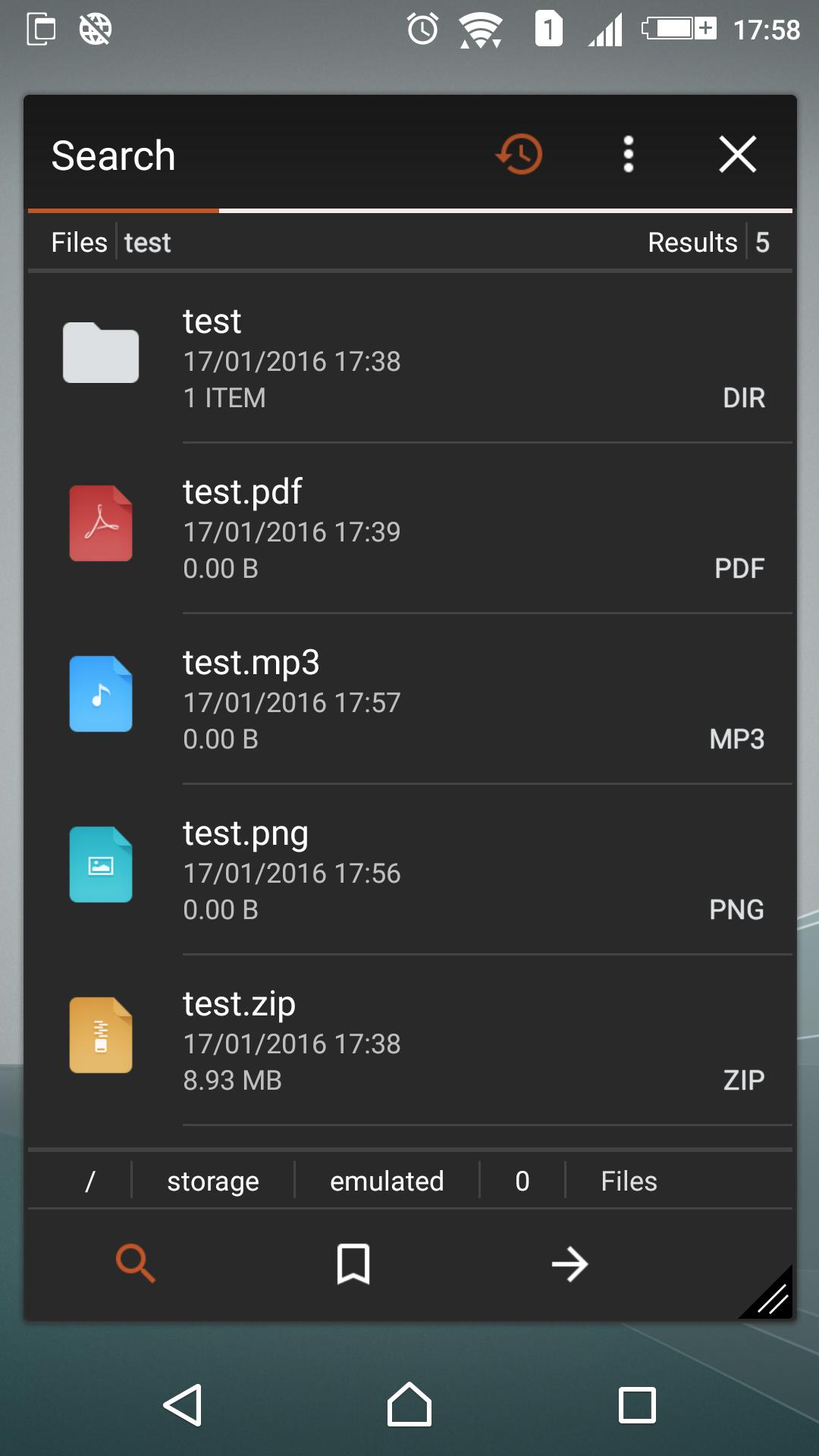Open the search history icon
This screenshot has width=819, height=1456.
point(519,155)
